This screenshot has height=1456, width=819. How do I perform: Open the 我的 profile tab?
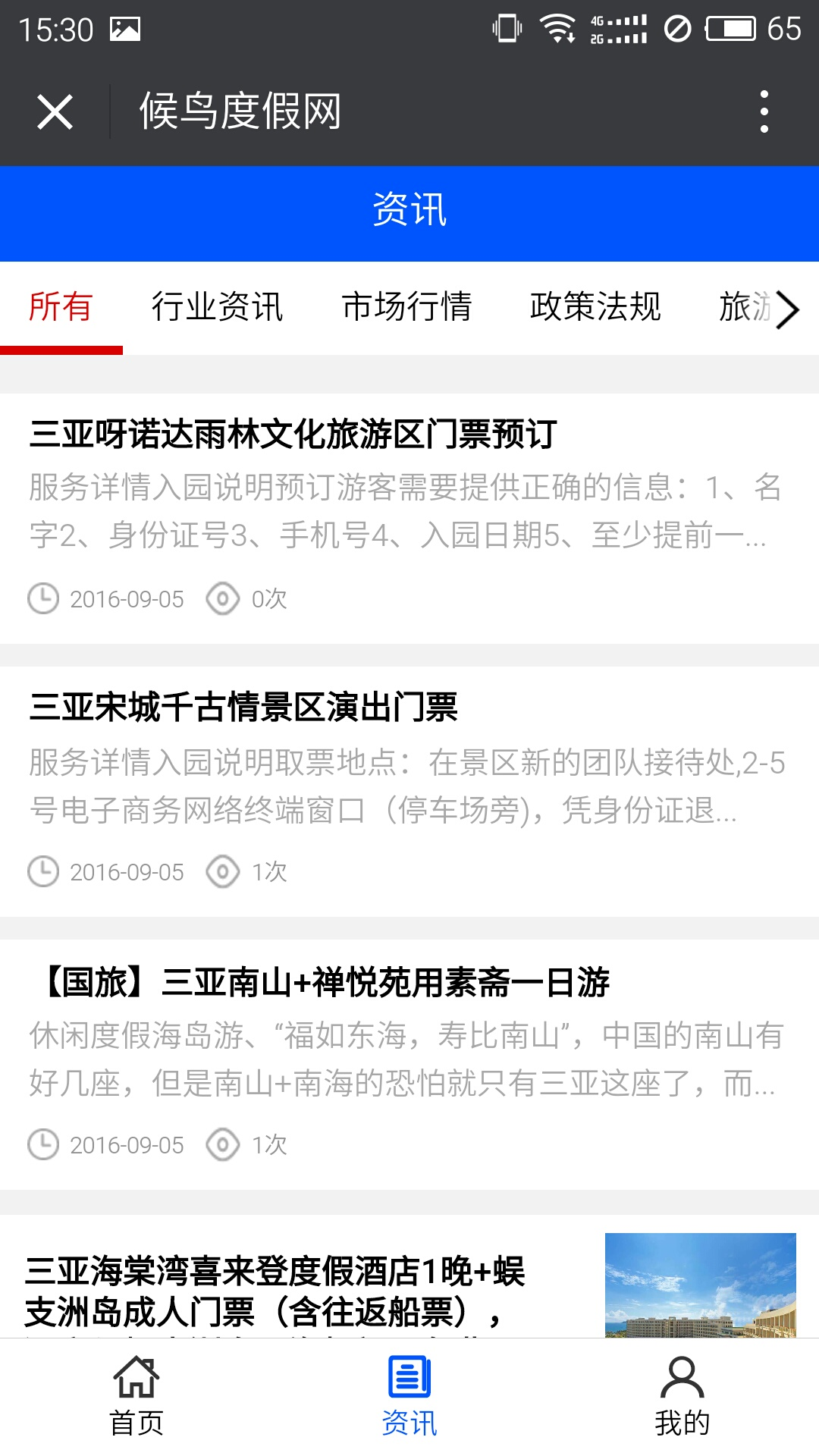pyautogui.click(x=682, y=1395)
